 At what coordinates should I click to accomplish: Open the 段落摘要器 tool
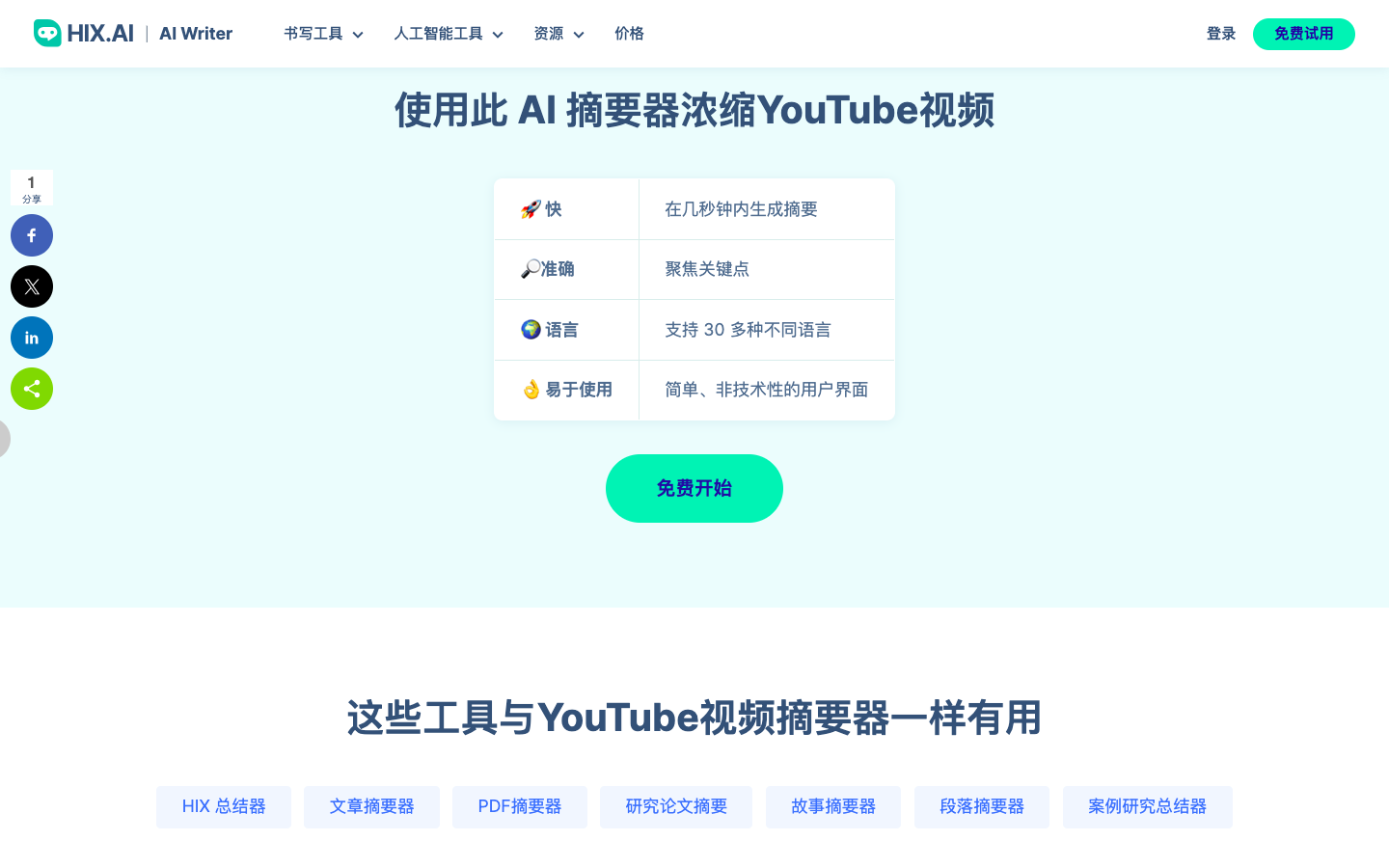click(x=981, y=806)
